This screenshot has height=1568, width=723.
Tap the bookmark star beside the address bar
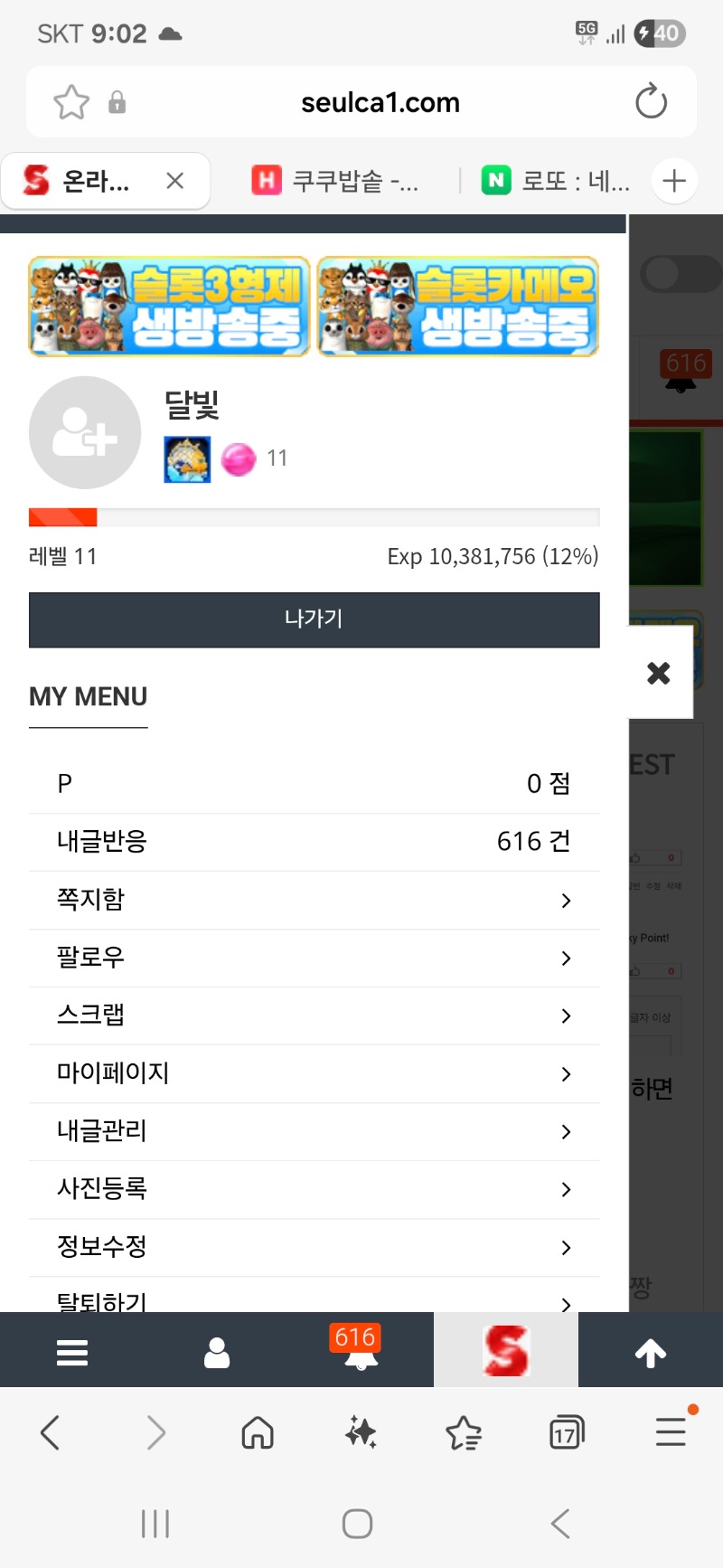click(x=70, y=101)
